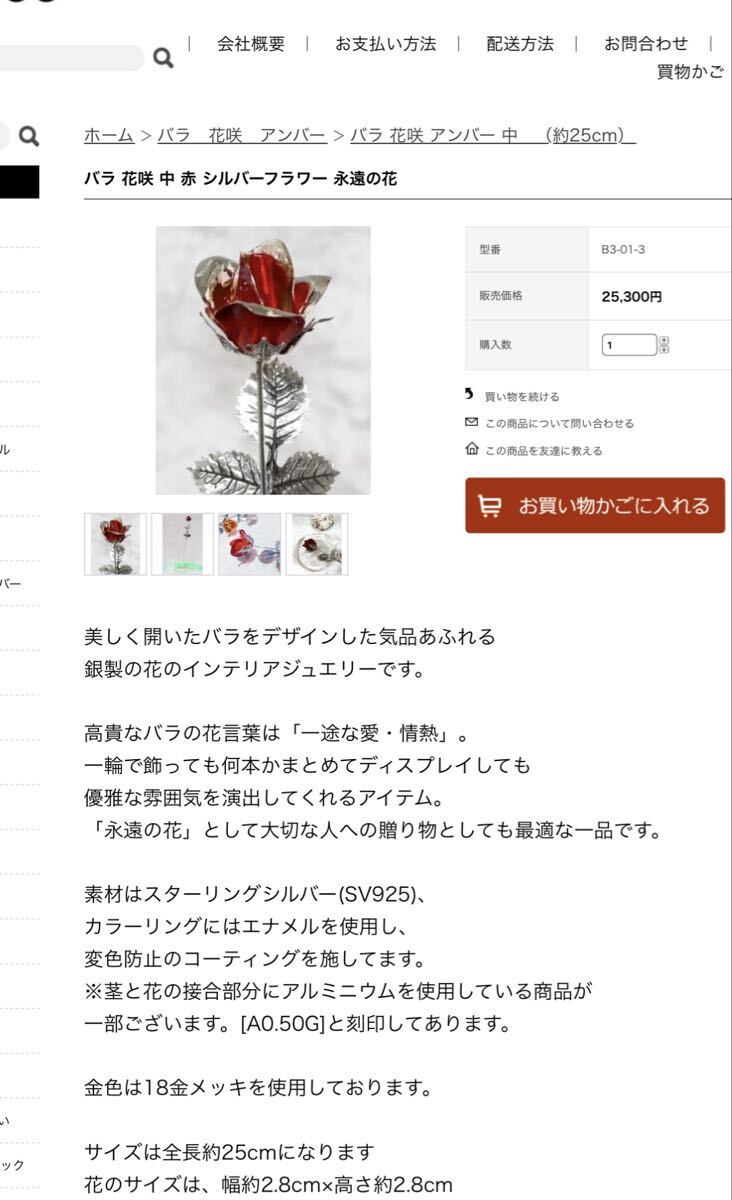Image resolution: width=732 pixels, height=1200 pixels.
Task: Show the fourth thumbnail on plate
Action: coord(317,544)
